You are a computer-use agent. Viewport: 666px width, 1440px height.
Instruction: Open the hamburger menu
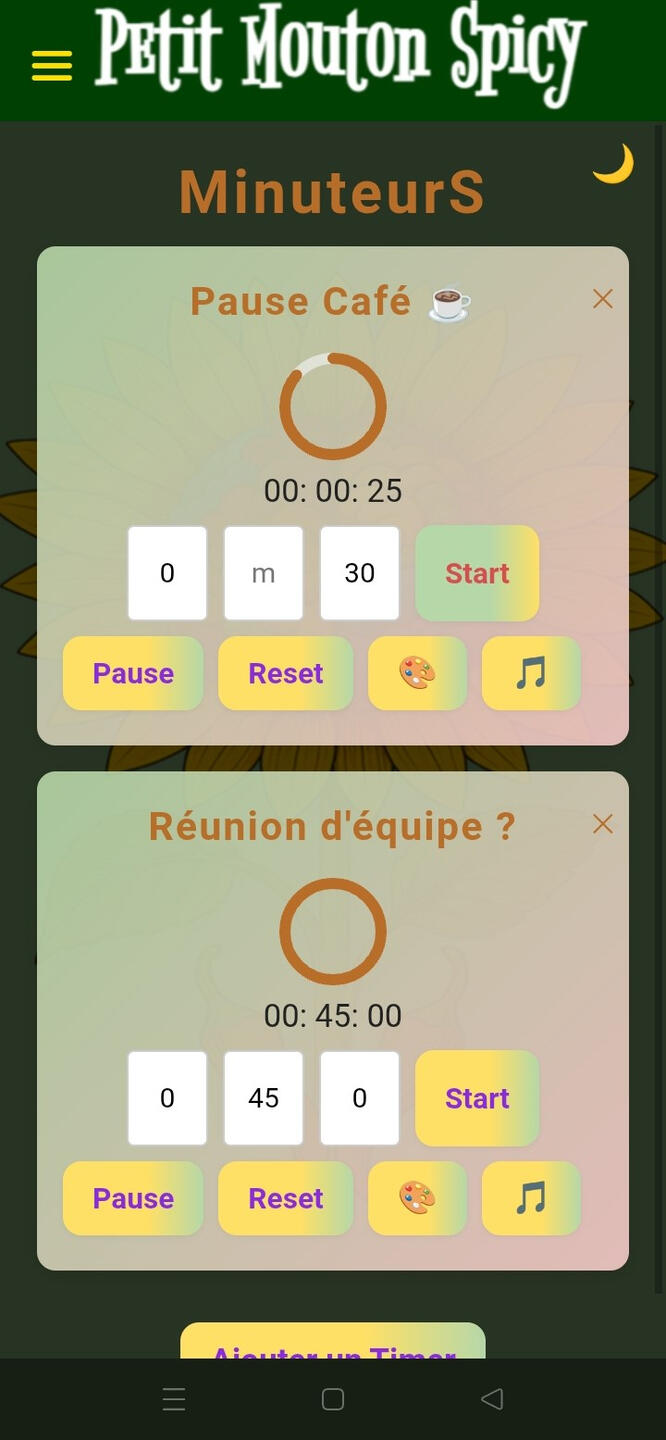click(x=52, y=66)
